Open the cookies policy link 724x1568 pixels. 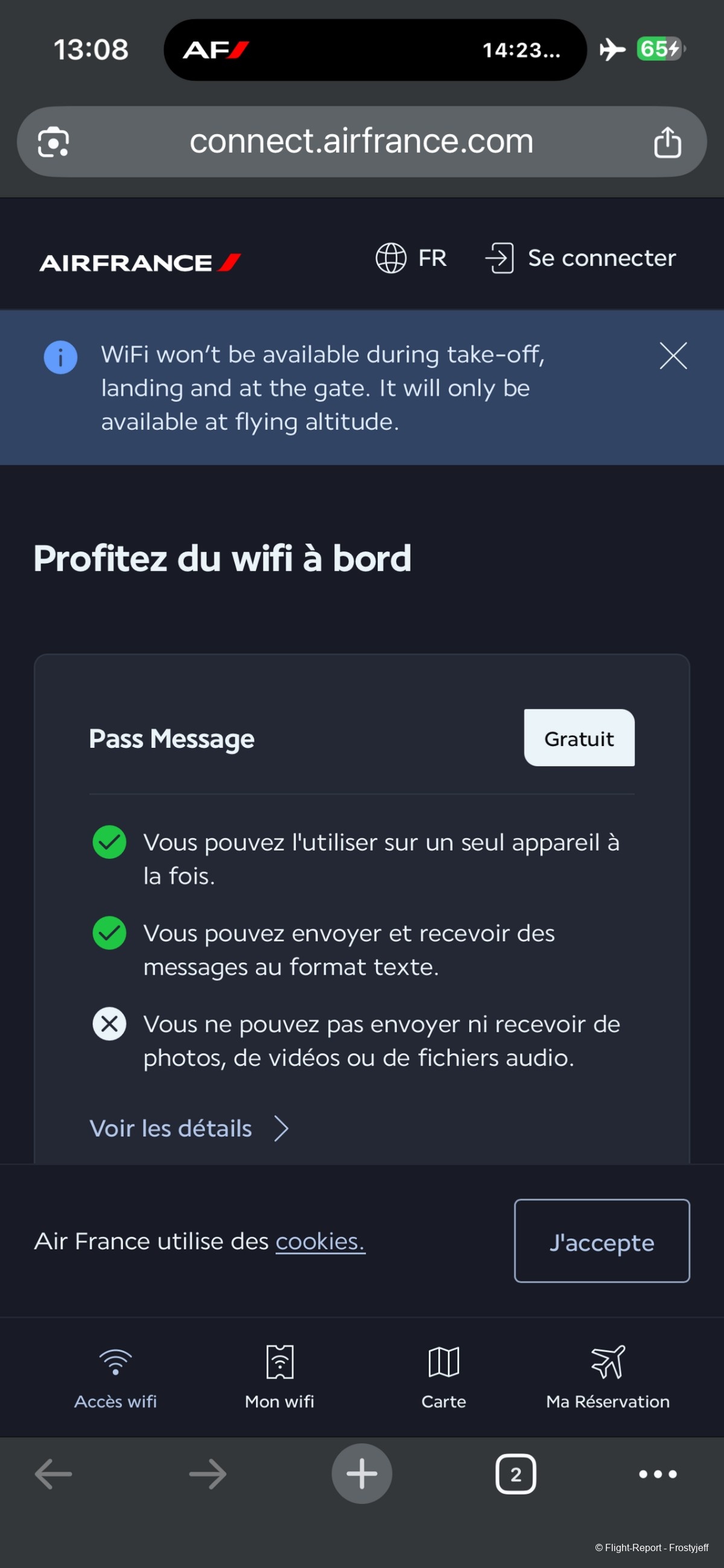[320, 1241]
